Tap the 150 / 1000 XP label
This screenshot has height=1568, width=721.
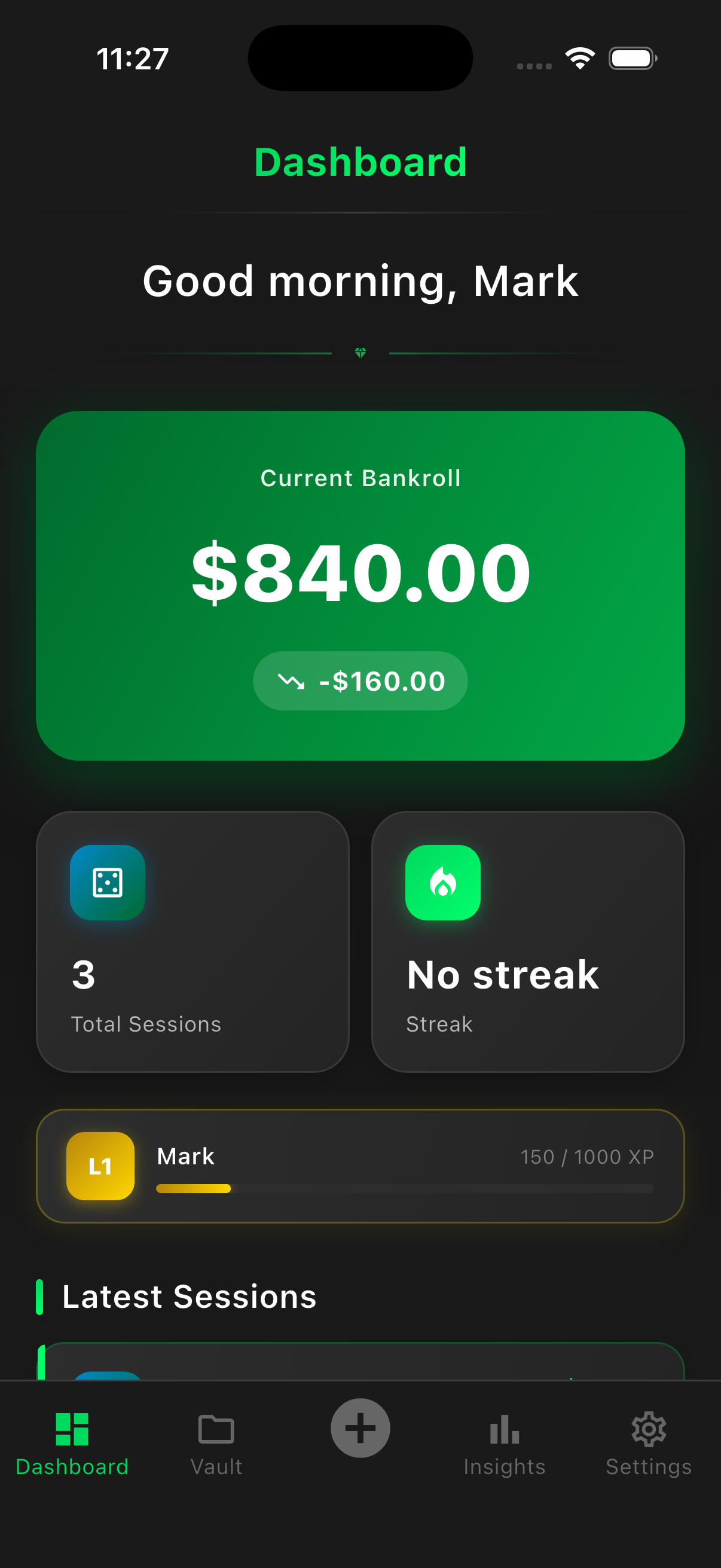coord(588,1157)
